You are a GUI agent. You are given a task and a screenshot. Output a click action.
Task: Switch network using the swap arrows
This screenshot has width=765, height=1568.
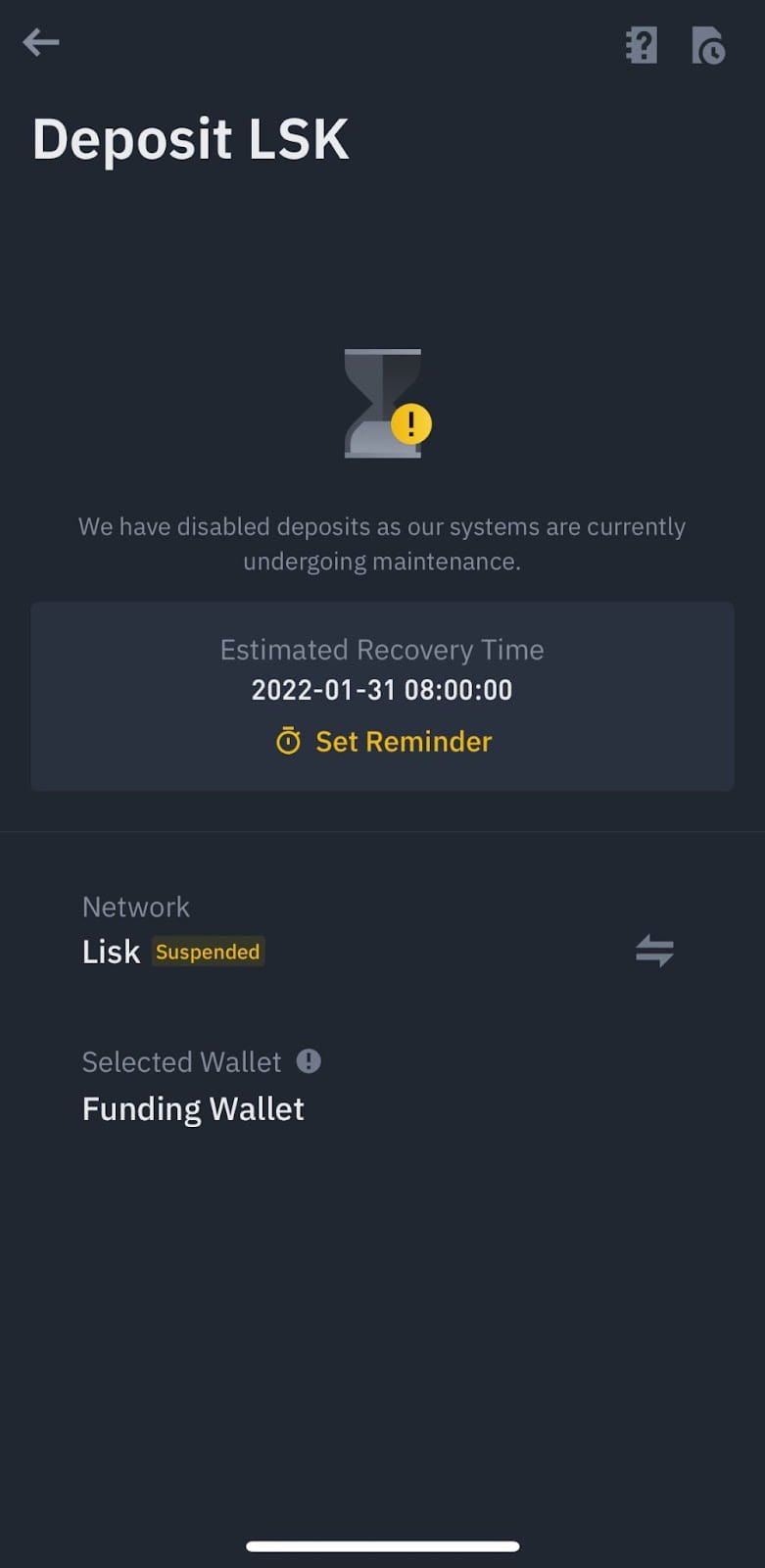point(654,951)
